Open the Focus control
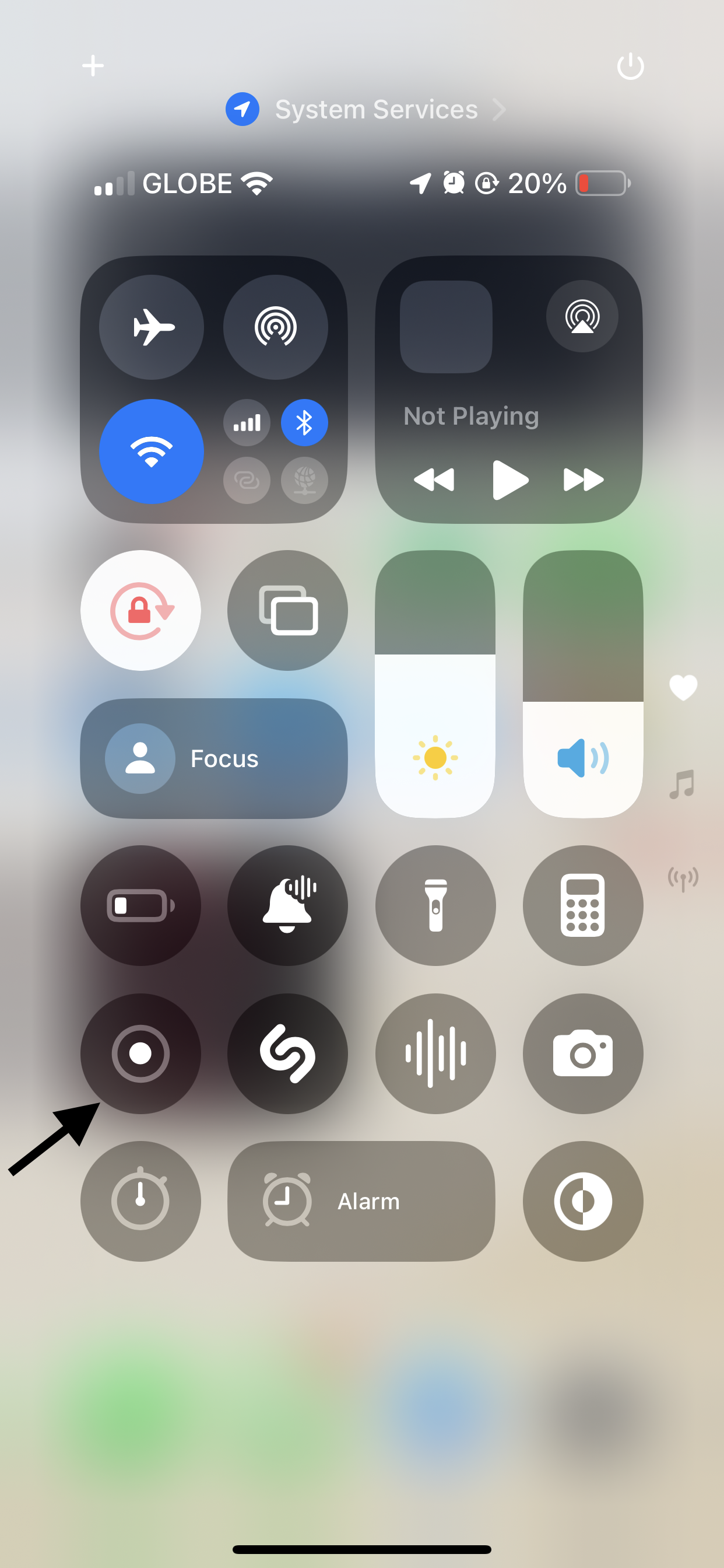The height and width of the screenshot is (1568, 724). pyautogui.click(x=213, y=758)
